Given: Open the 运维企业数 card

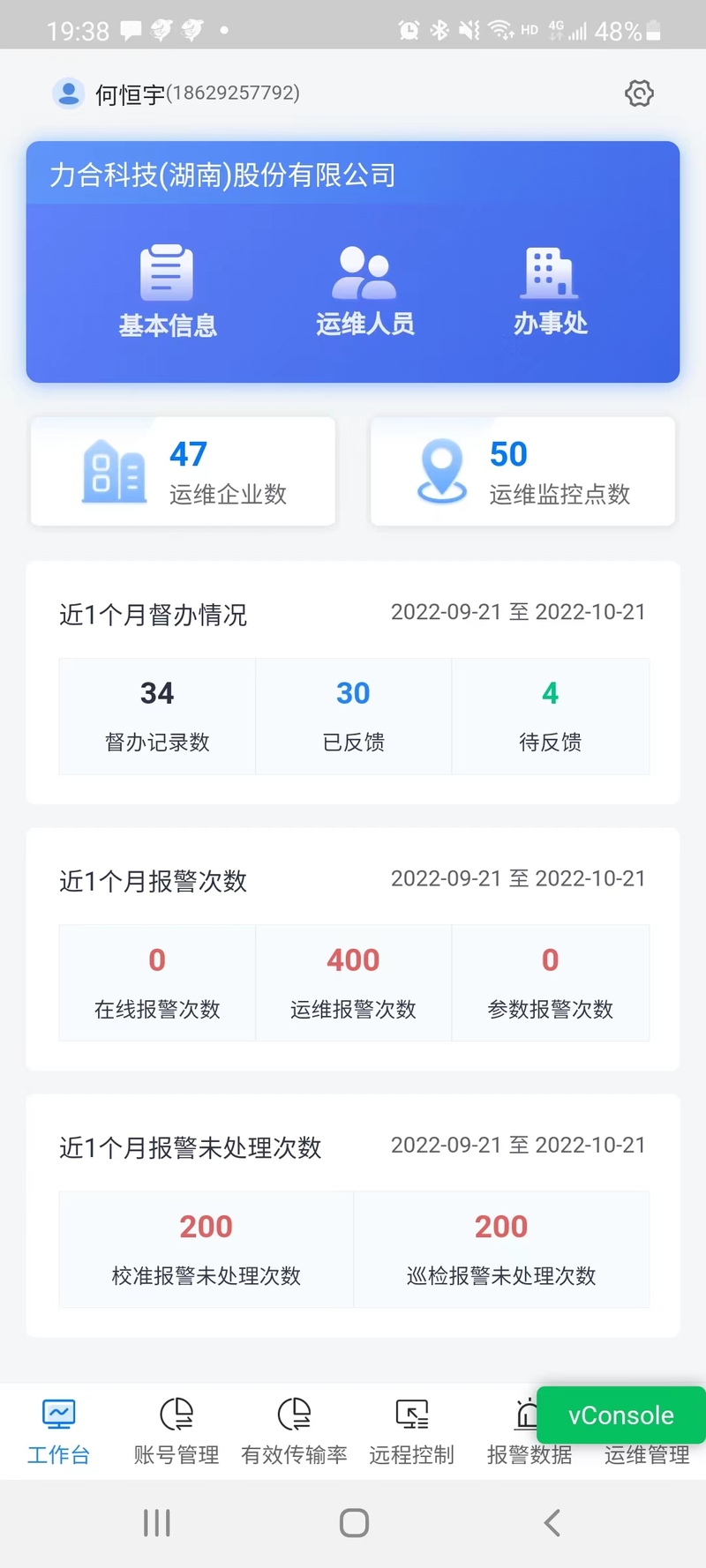Looking at the screenshot, I should coord(184,472).
